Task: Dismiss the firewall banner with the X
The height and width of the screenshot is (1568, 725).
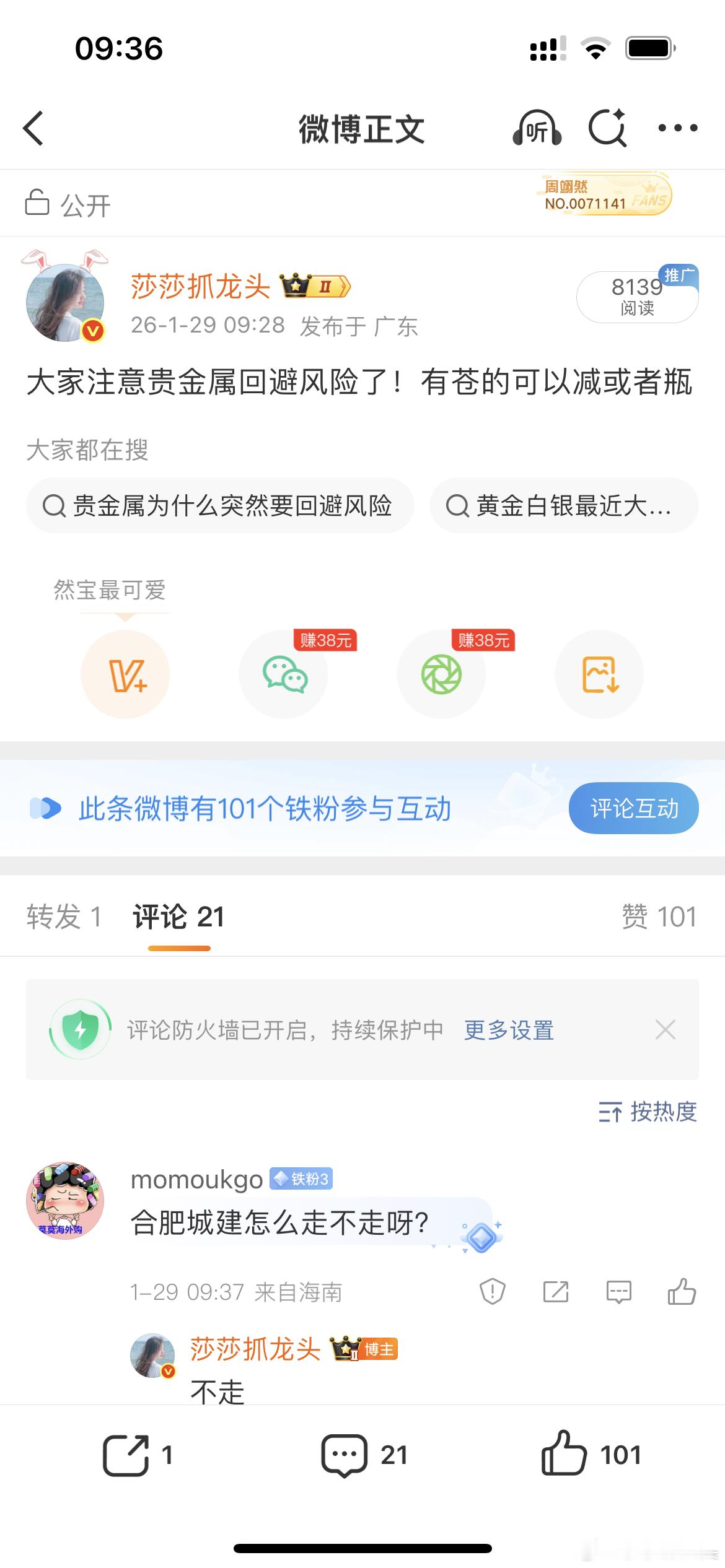Action: point(665,1029)
